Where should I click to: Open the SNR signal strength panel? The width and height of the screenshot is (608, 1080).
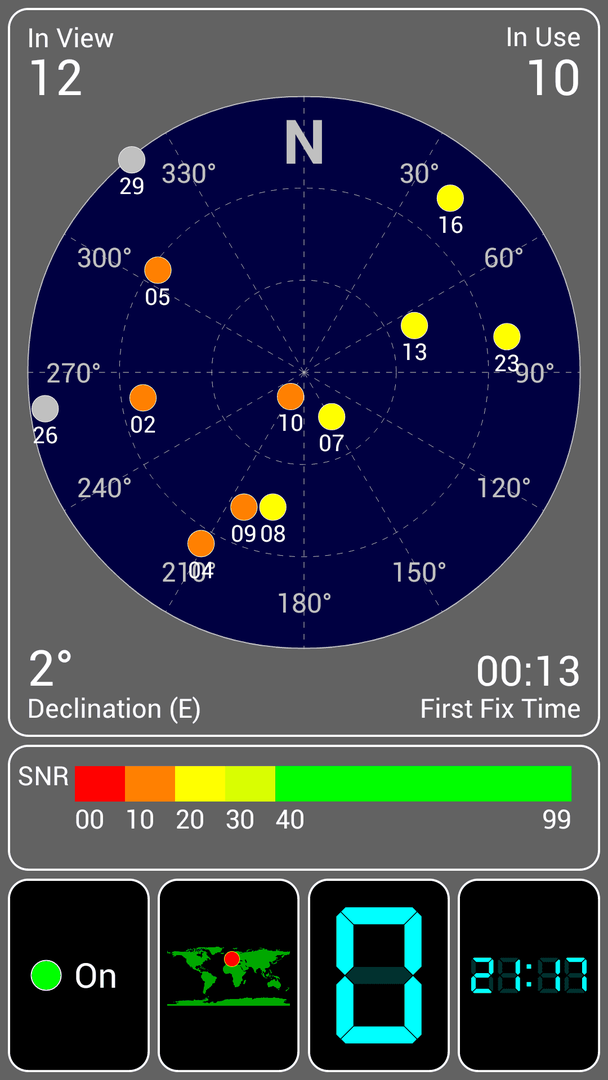click(304, 807)
